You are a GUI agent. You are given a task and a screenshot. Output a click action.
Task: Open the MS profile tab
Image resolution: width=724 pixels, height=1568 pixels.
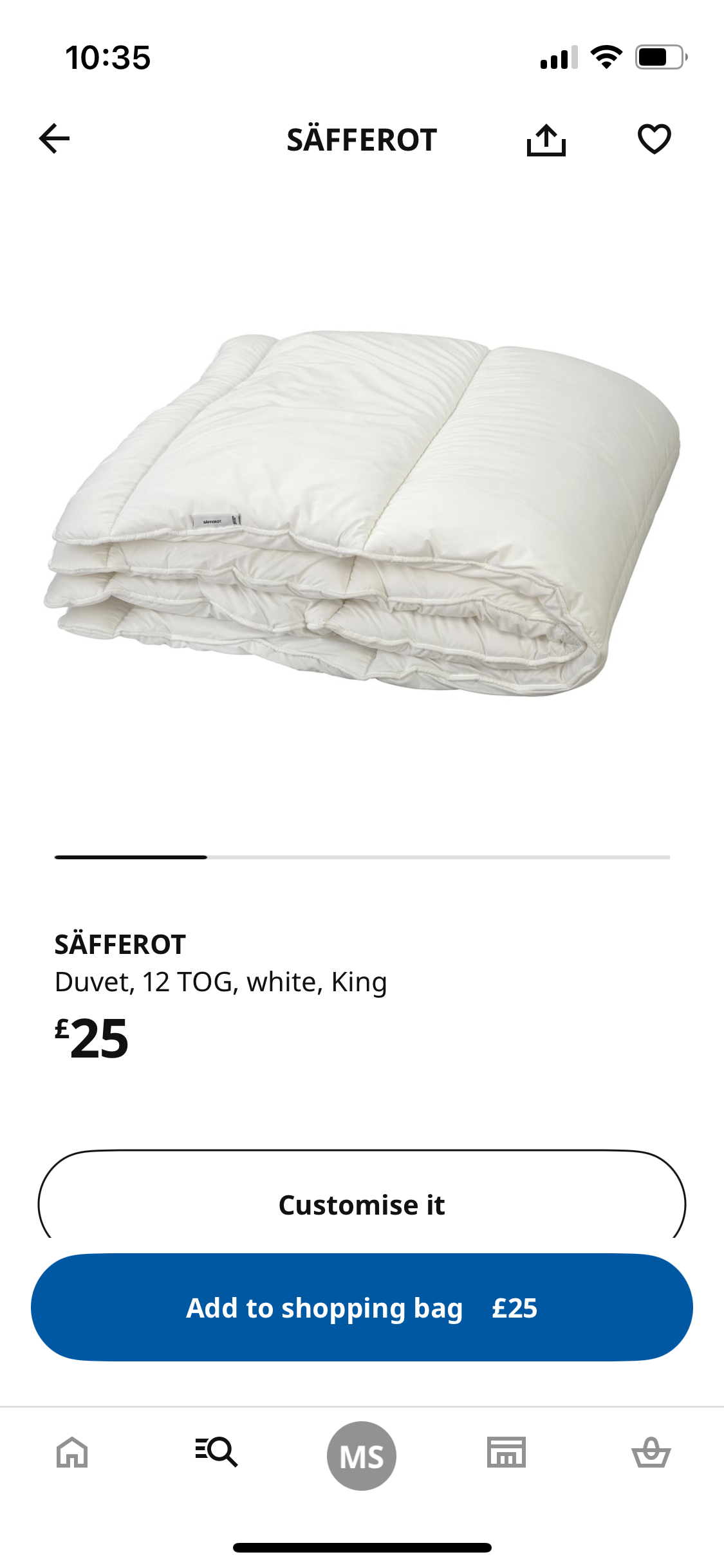point(362,1455)
